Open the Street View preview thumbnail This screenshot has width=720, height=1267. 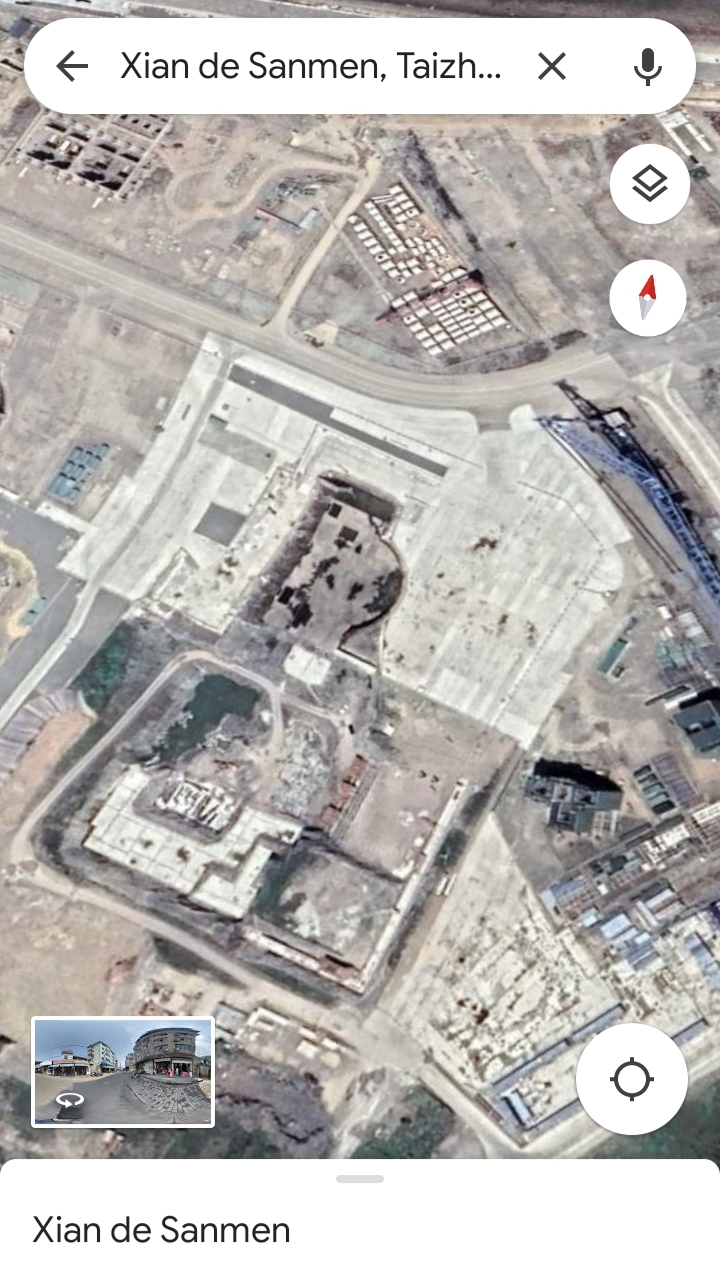[x=123, y=1072]
